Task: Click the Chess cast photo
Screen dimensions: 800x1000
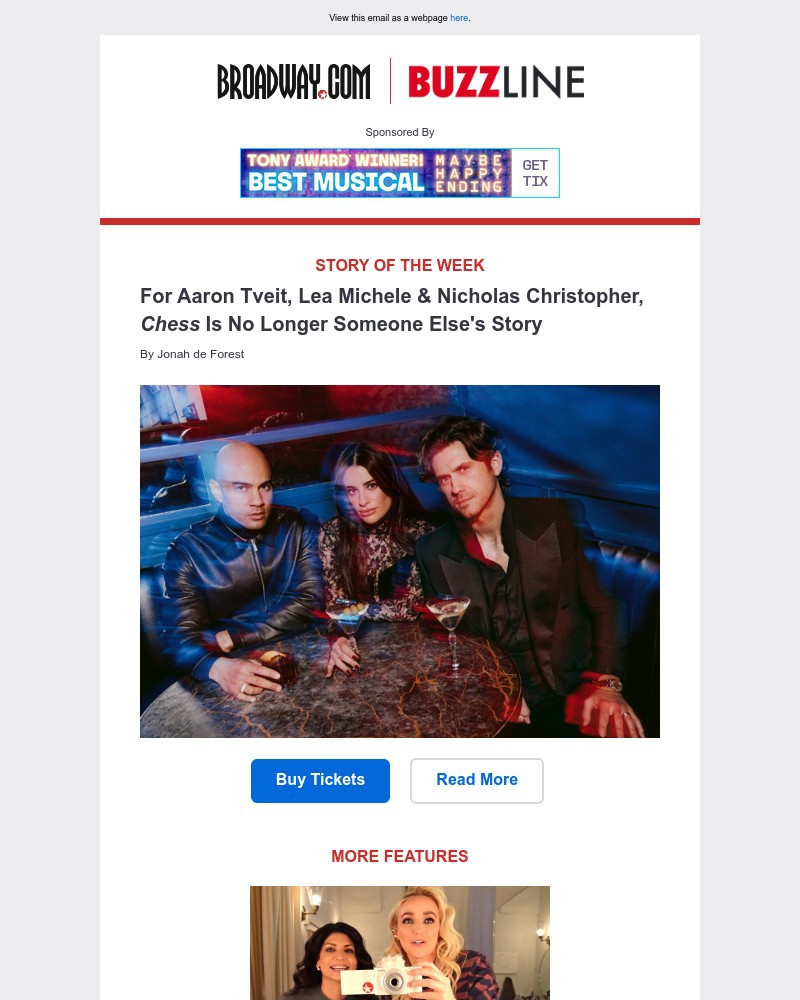Action: point(400,561)
